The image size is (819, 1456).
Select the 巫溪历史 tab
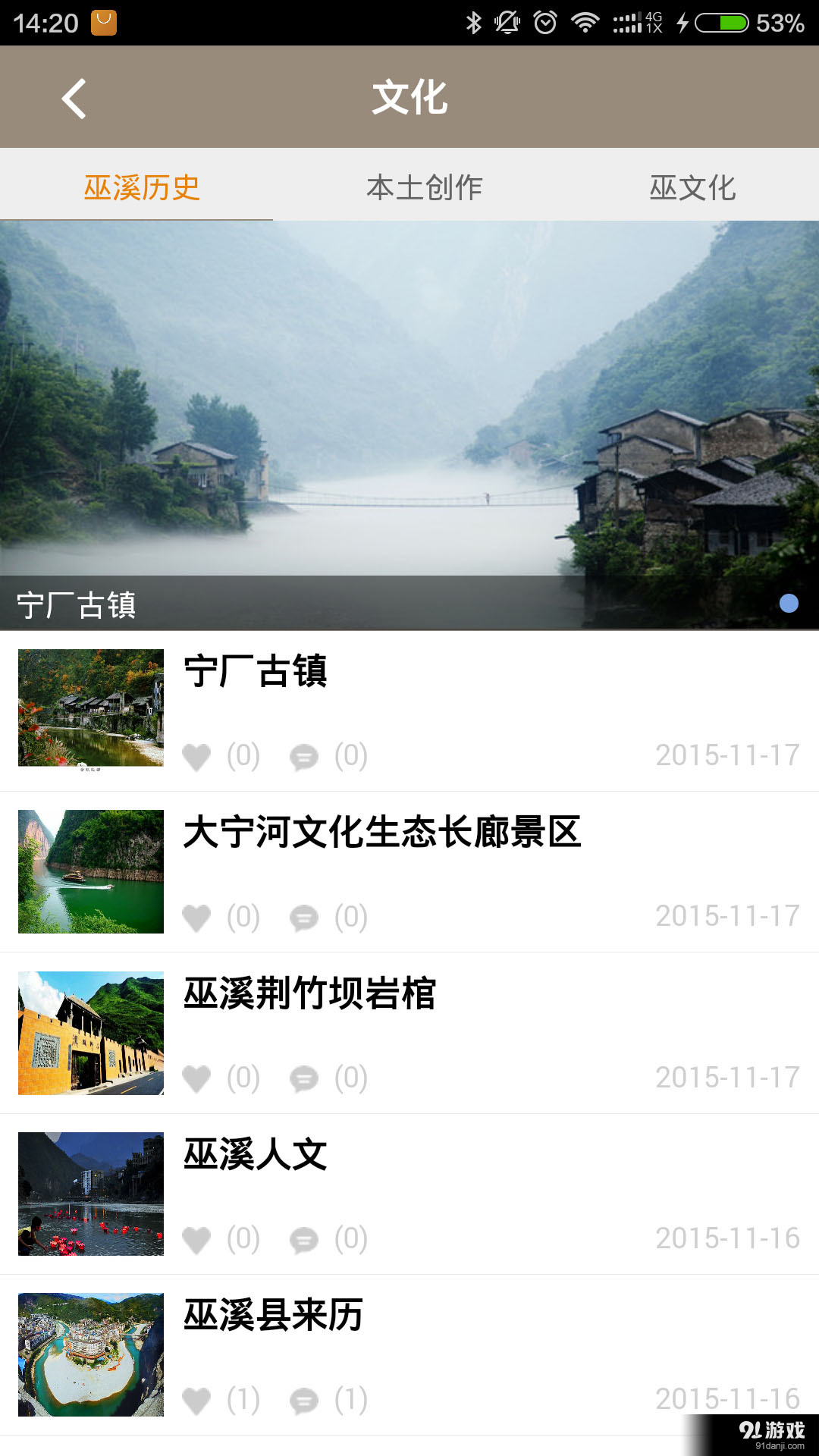tap(143, 187)
